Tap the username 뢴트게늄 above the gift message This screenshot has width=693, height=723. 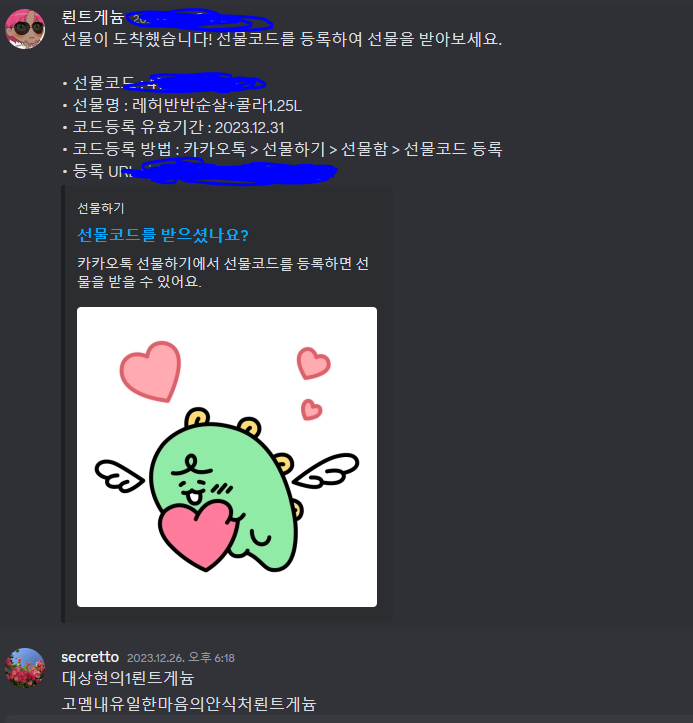92,17
